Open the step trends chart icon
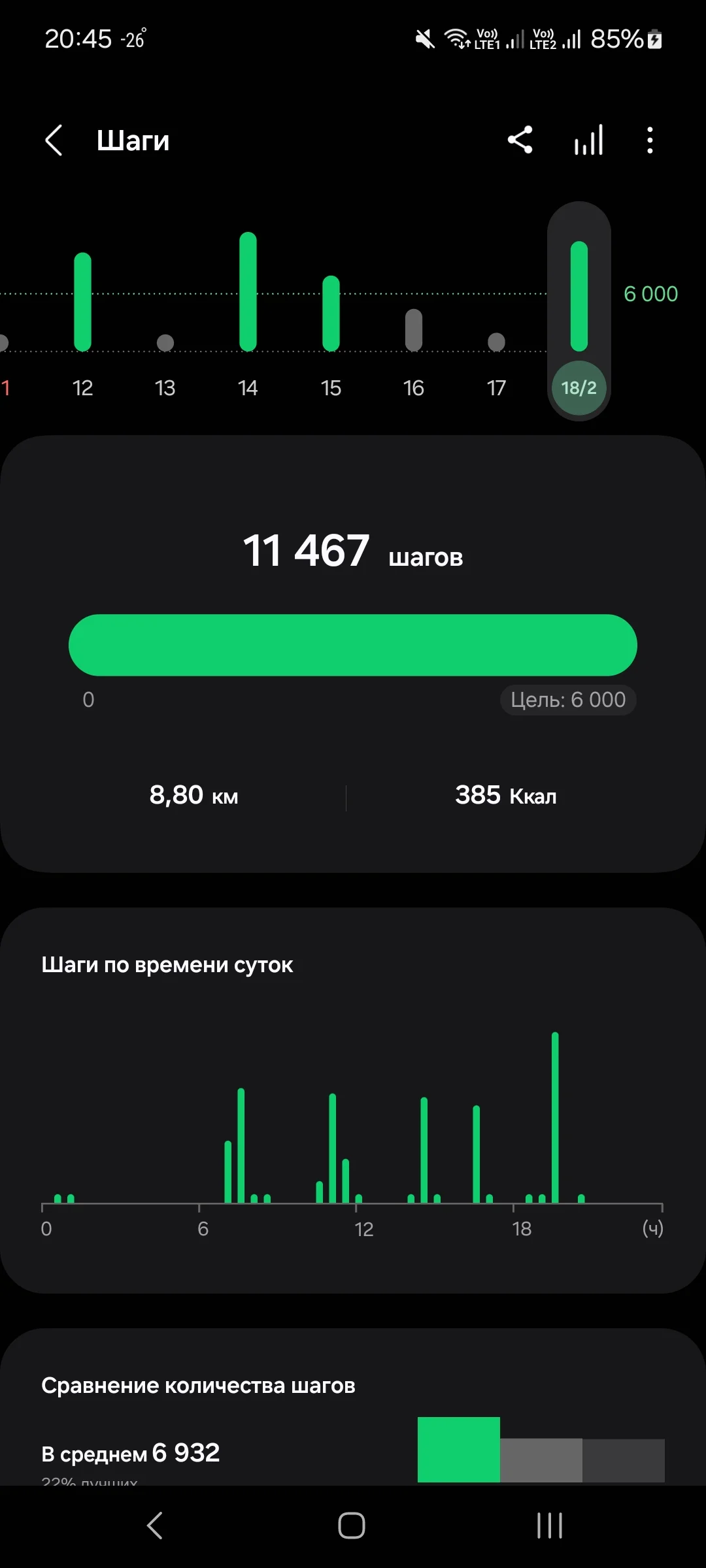The height and width of the screenshot is (1568, 706). click(x=588, y=140)
